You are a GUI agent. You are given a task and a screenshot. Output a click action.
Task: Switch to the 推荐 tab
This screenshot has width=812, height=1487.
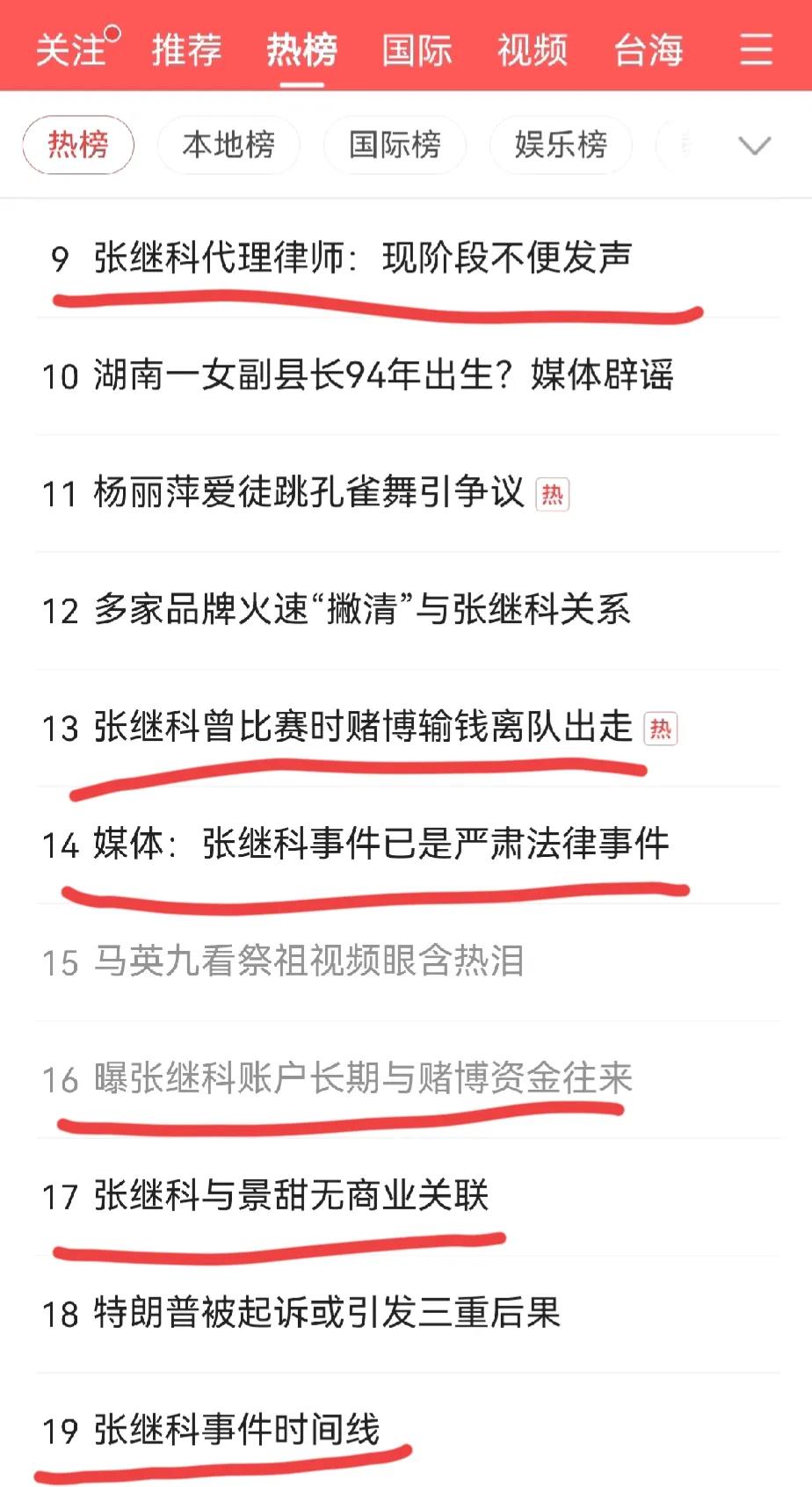[x=186, y=50]
